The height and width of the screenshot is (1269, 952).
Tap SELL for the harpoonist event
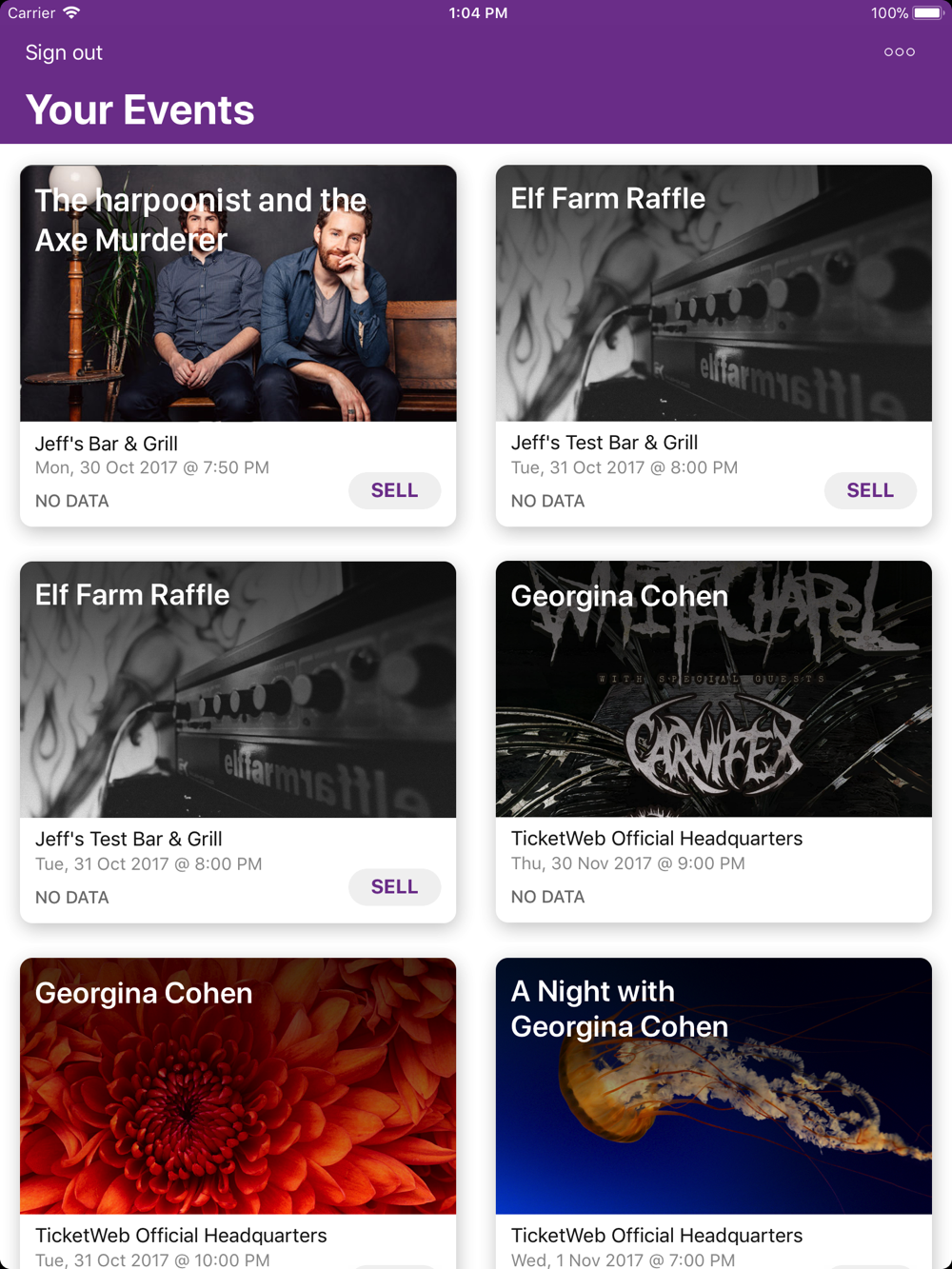394,490
